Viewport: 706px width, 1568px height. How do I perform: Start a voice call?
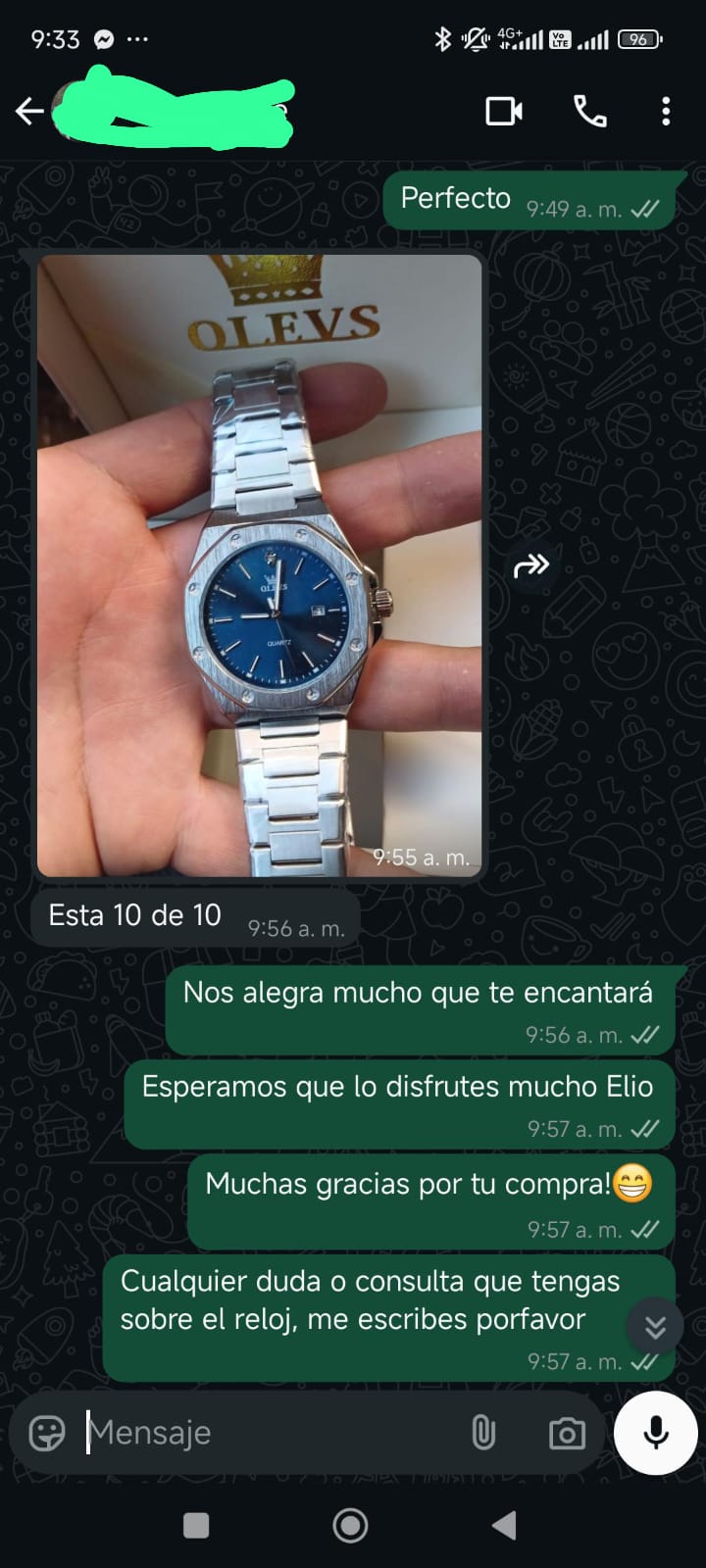coord(589,112)
